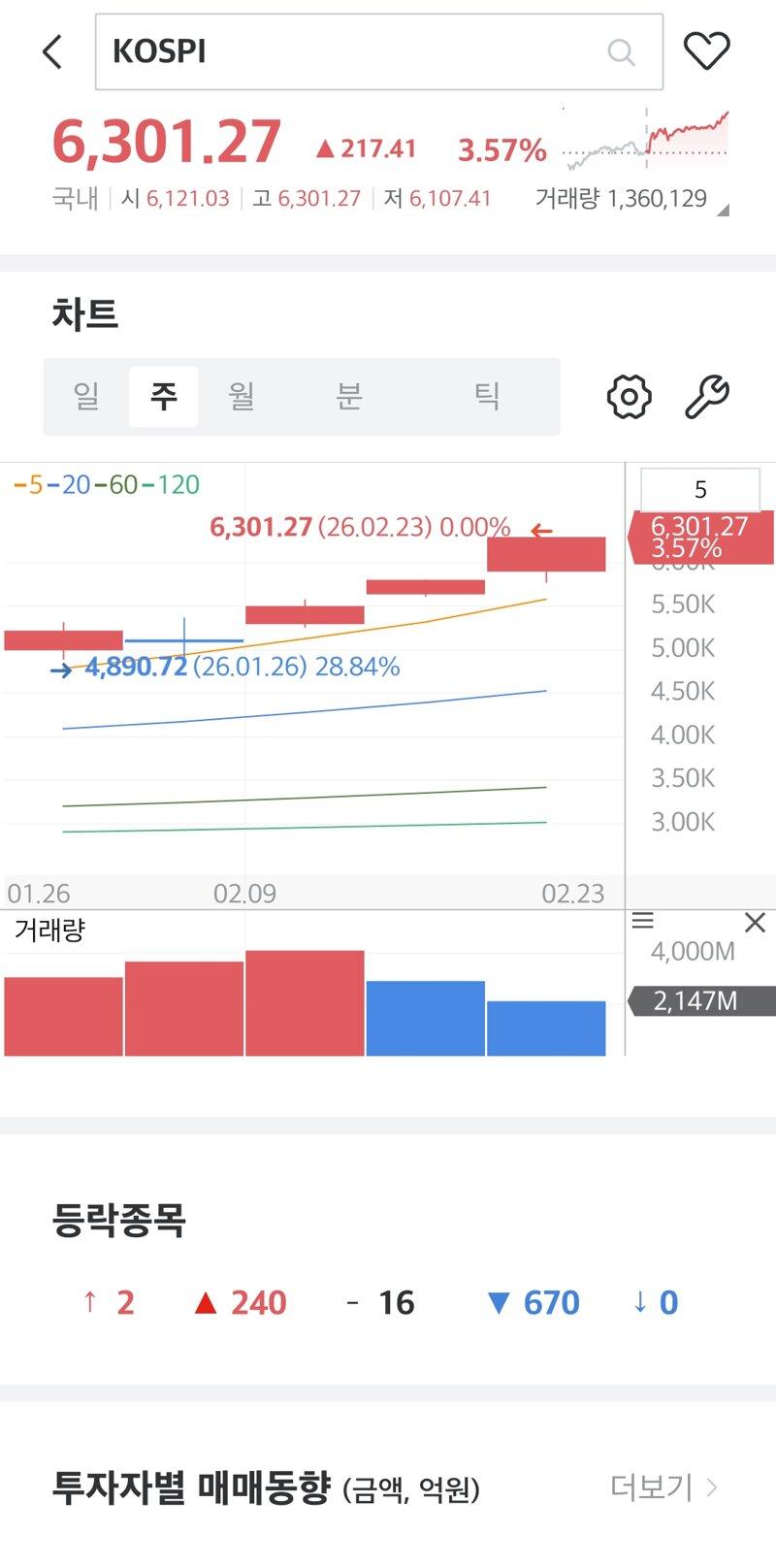Switch to the 주 weekly tab

[164, 396]
